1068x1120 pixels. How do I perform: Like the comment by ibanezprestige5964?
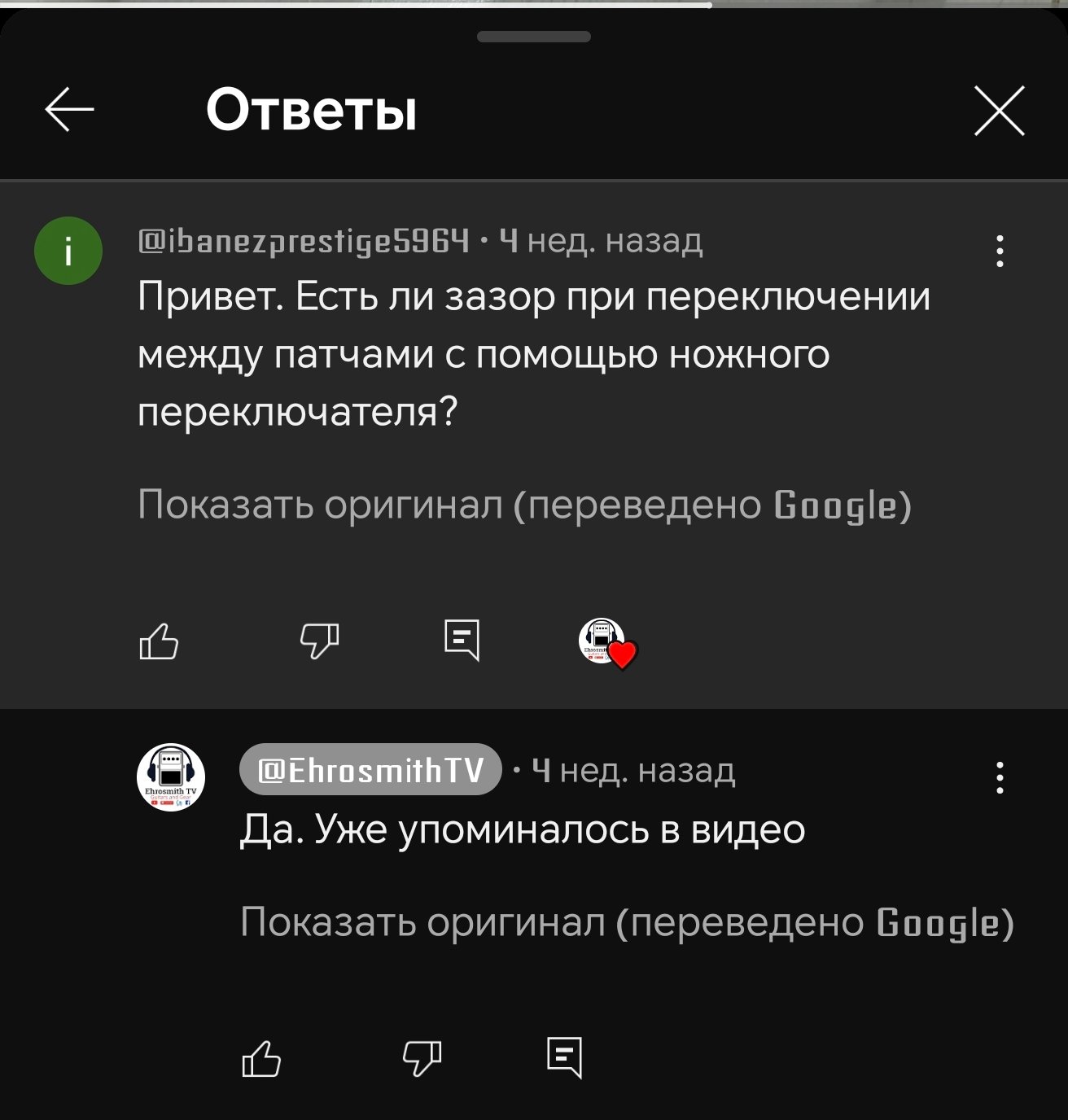pos(159,641)
